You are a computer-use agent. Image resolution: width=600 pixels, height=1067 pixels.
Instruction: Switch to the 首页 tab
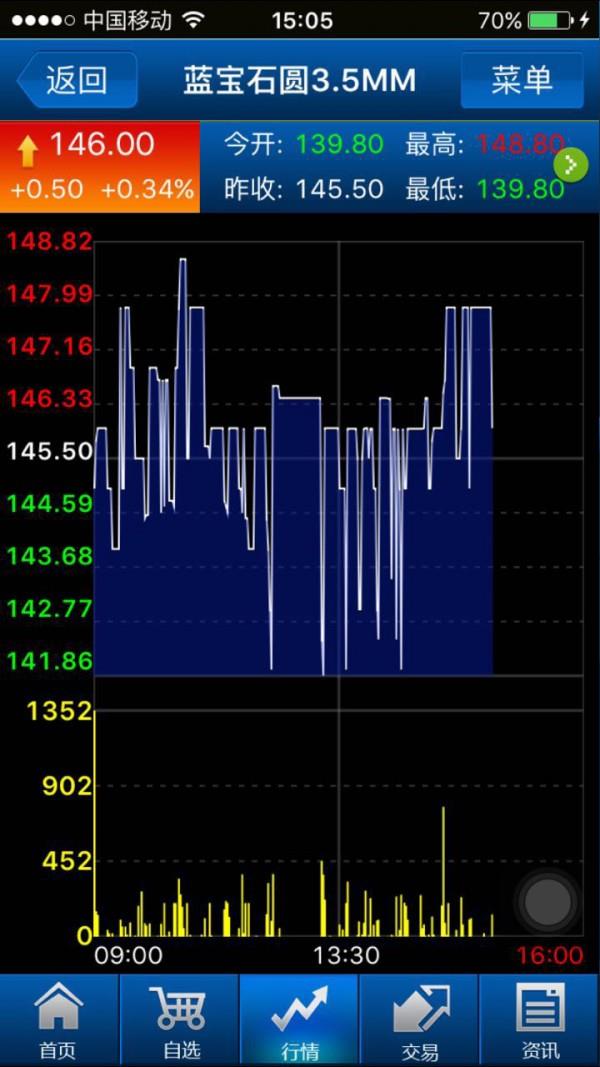click(59, 1020)
